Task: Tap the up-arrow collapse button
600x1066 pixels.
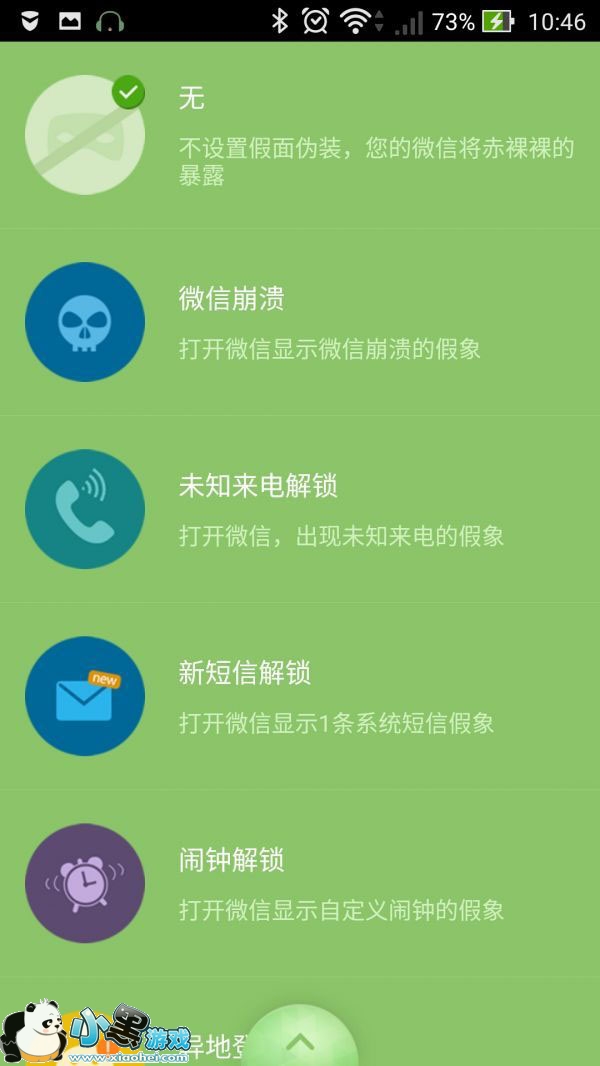Action: click(300, 1042)
